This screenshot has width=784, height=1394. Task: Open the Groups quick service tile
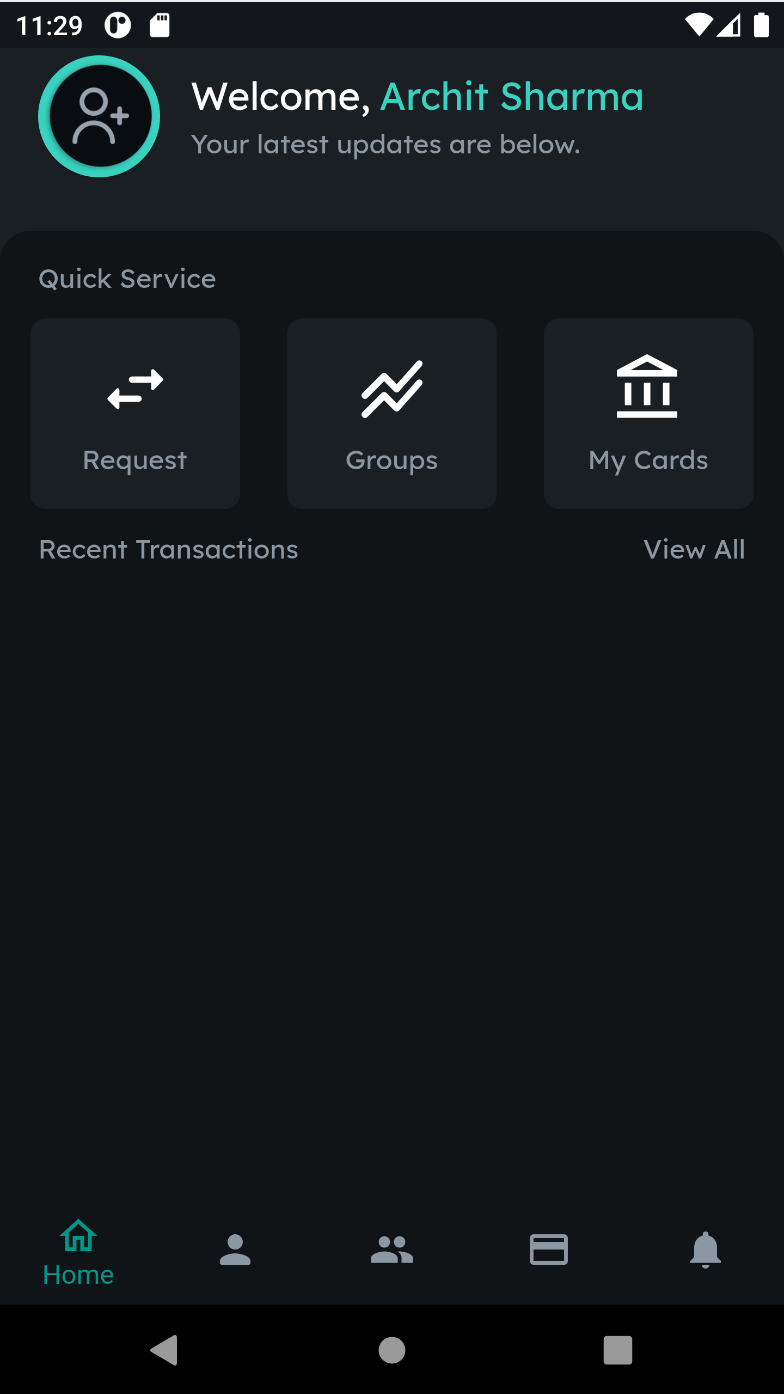click(391, 413)
